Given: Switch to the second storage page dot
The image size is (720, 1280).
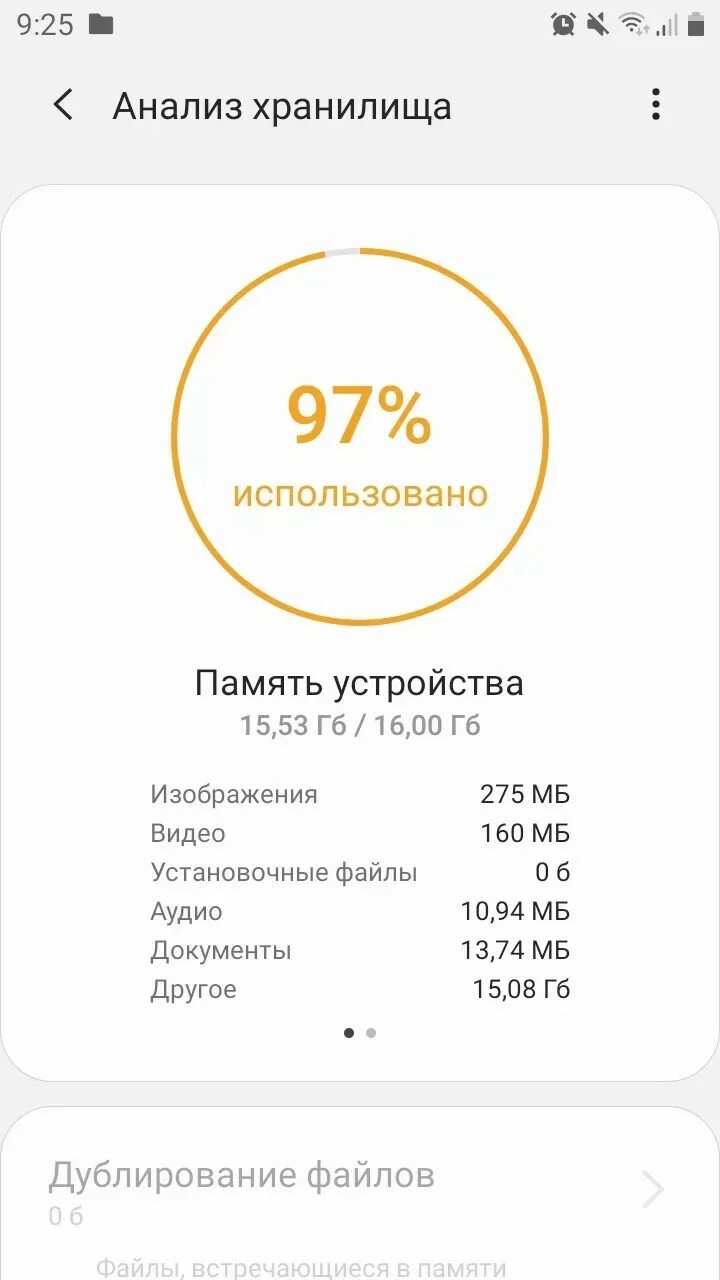Looking at the screenshot, I should (x=371, y=1033).
